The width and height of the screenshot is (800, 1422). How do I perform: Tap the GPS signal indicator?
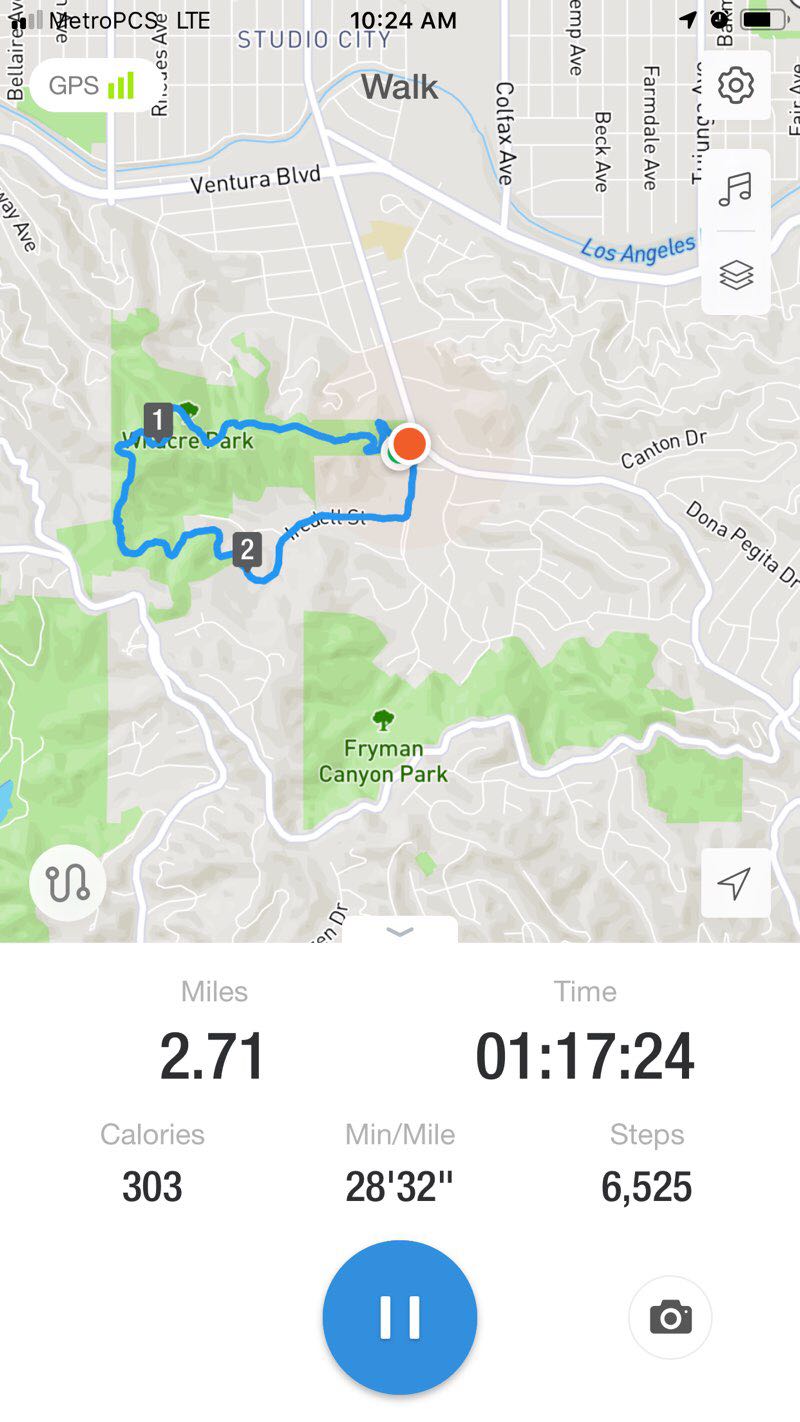(92, 86)
